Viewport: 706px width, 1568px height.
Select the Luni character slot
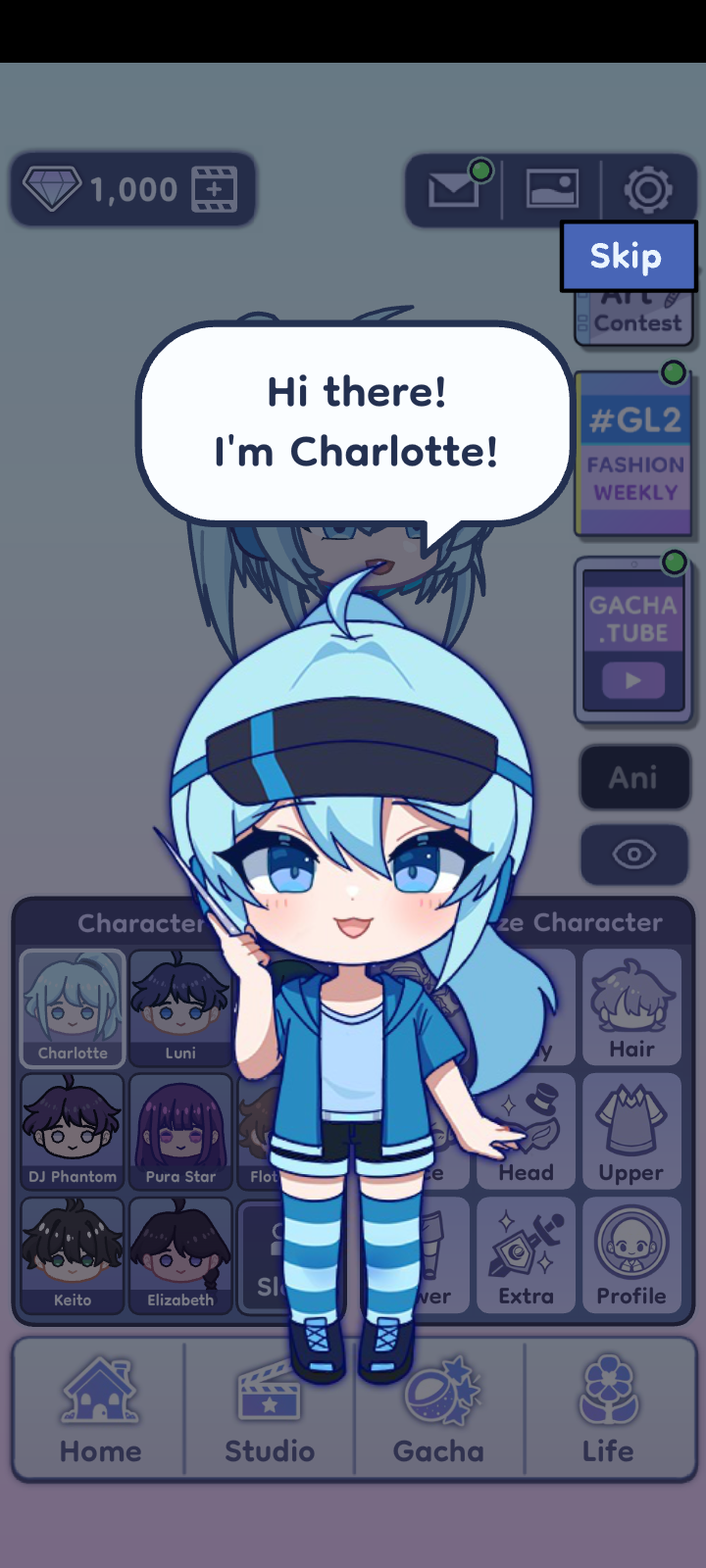click(180, 1008)
